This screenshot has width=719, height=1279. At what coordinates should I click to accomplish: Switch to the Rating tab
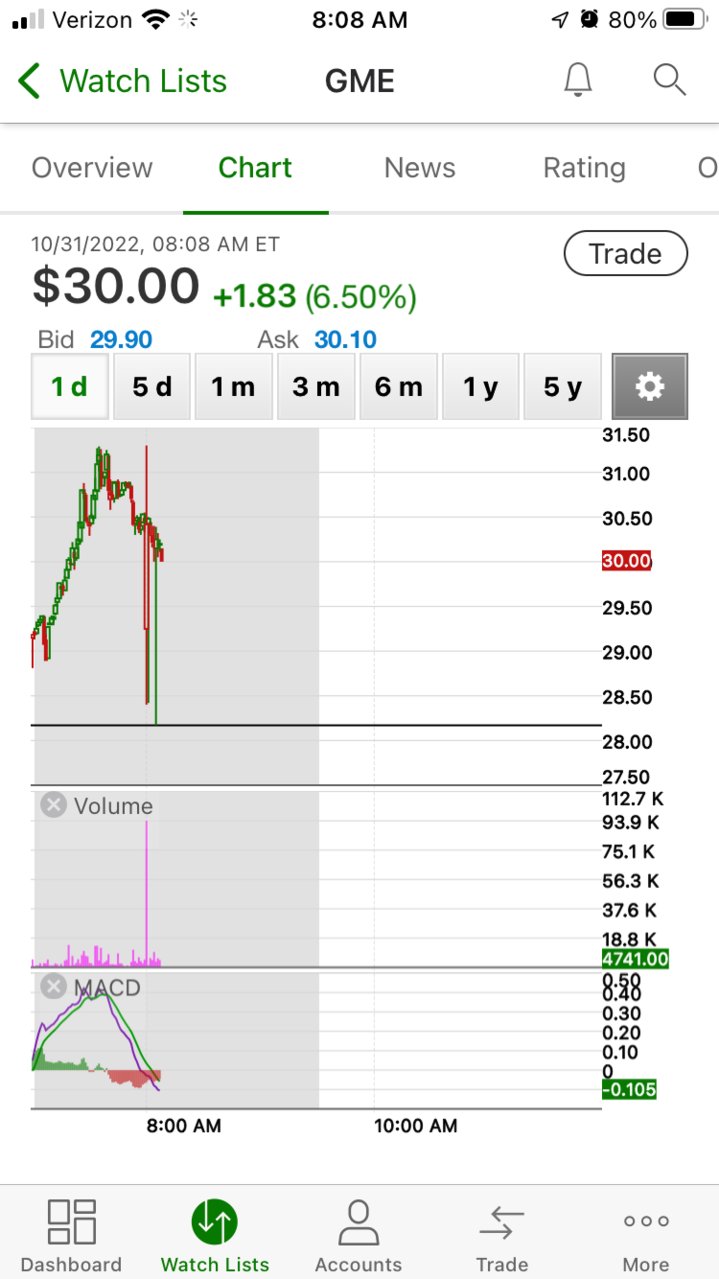point(584,168)
